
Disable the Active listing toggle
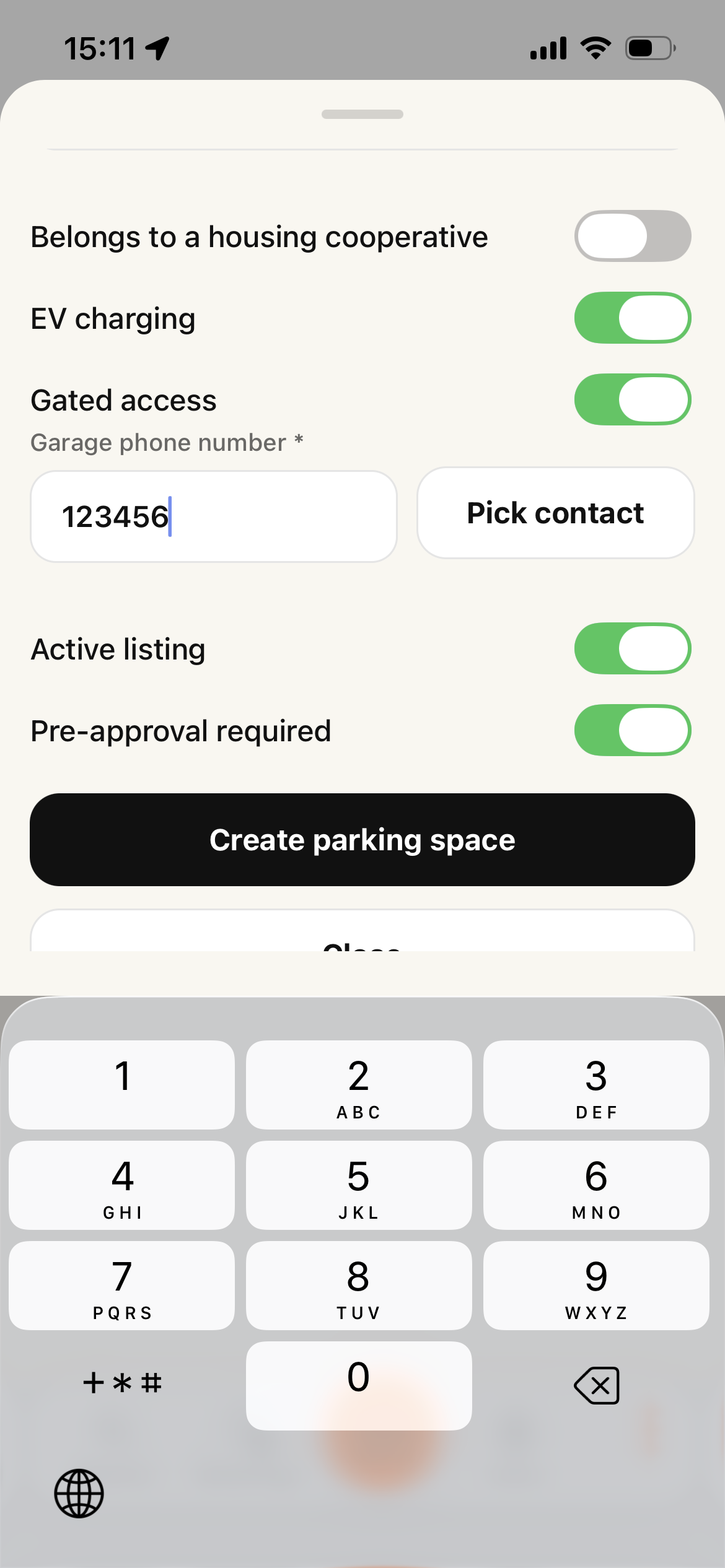(632, 648)
